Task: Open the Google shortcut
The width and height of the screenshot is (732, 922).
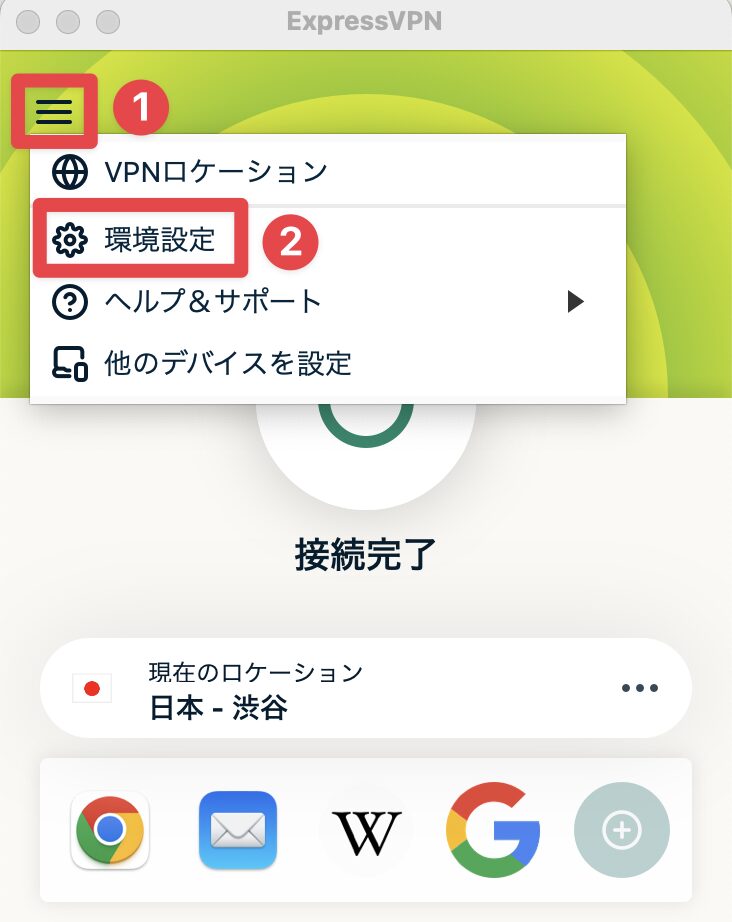Action: click(x=494, y=829)
